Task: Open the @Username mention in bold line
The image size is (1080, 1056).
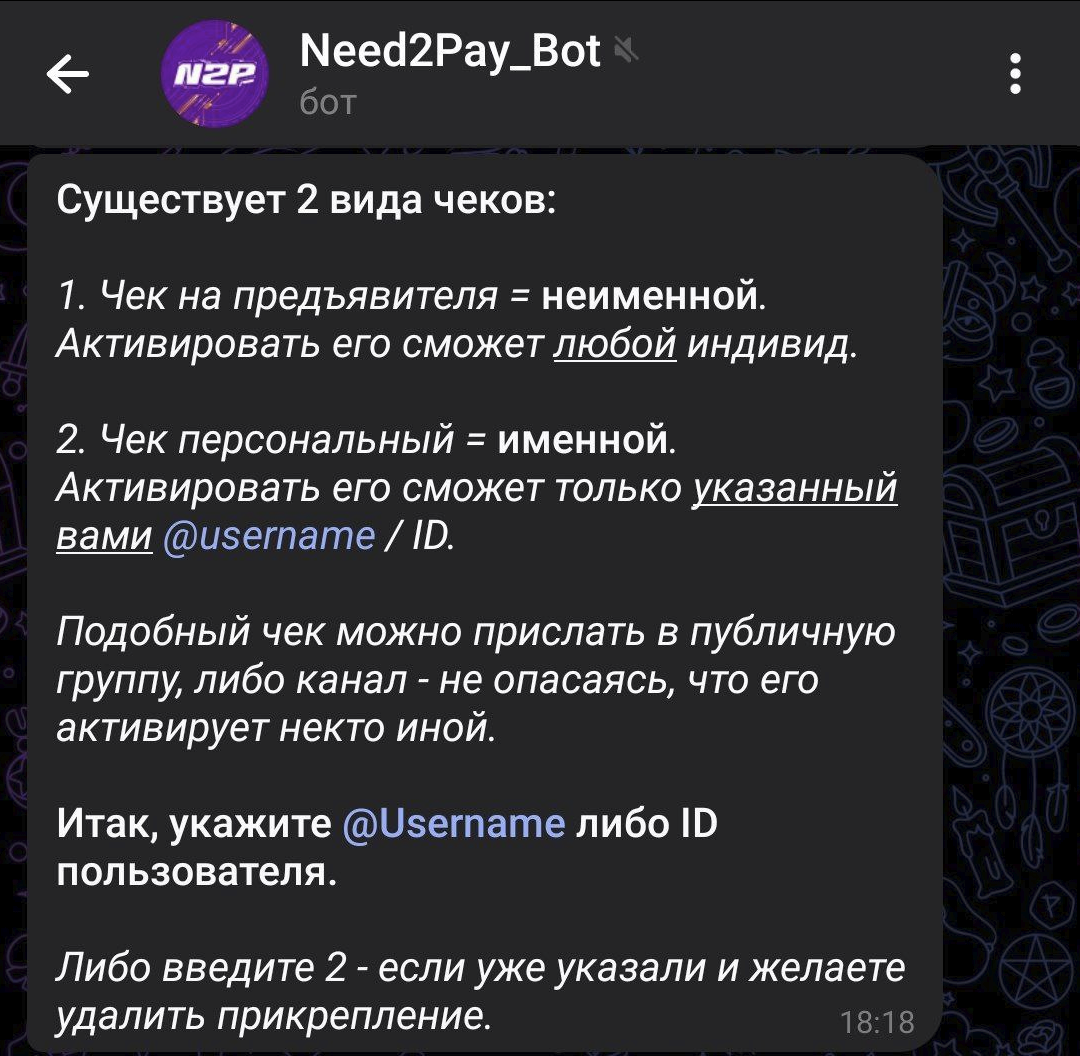Action: 453,824
